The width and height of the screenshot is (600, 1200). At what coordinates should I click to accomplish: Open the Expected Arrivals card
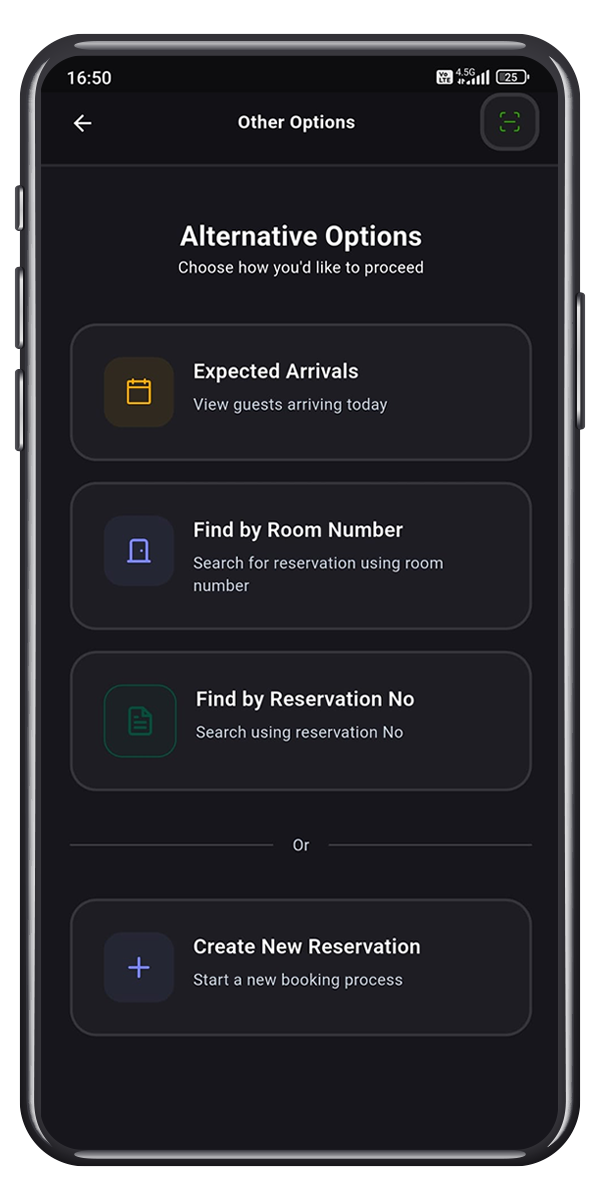point(300,392)
